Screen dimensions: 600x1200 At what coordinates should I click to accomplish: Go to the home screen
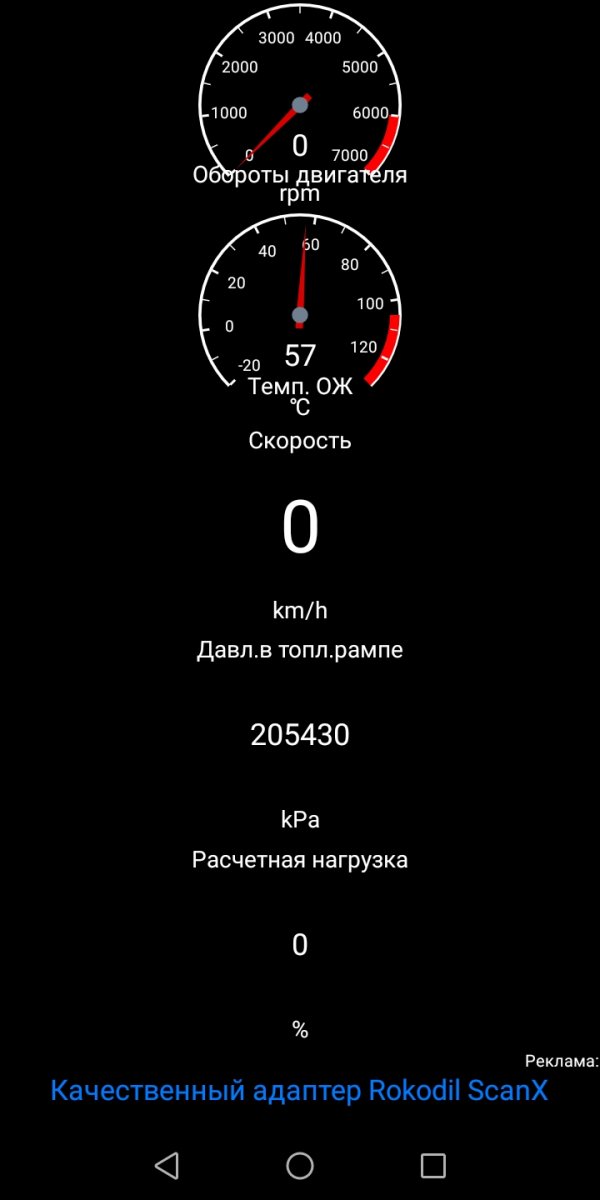click(300, 1165)
